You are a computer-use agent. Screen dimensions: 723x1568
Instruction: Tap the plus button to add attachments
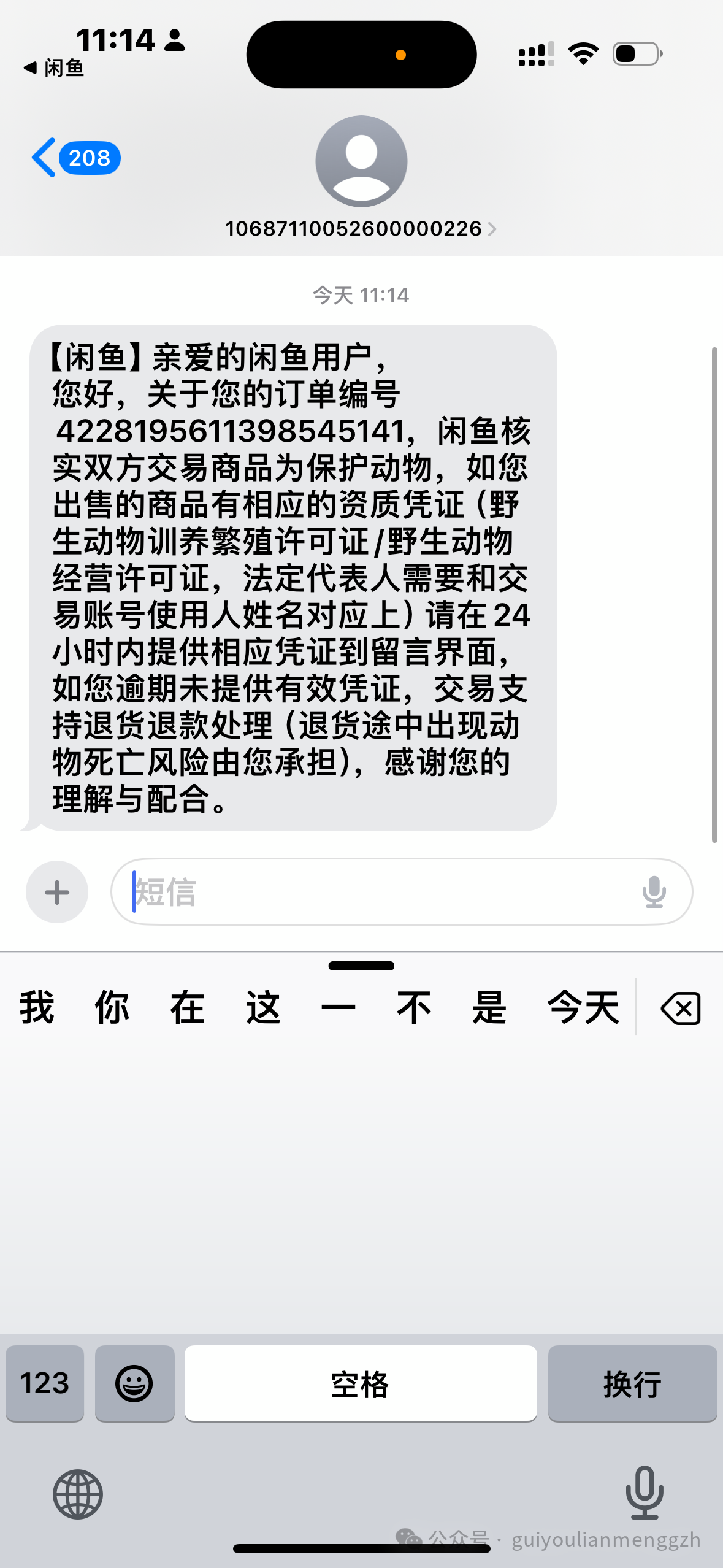tap(56, 892)
